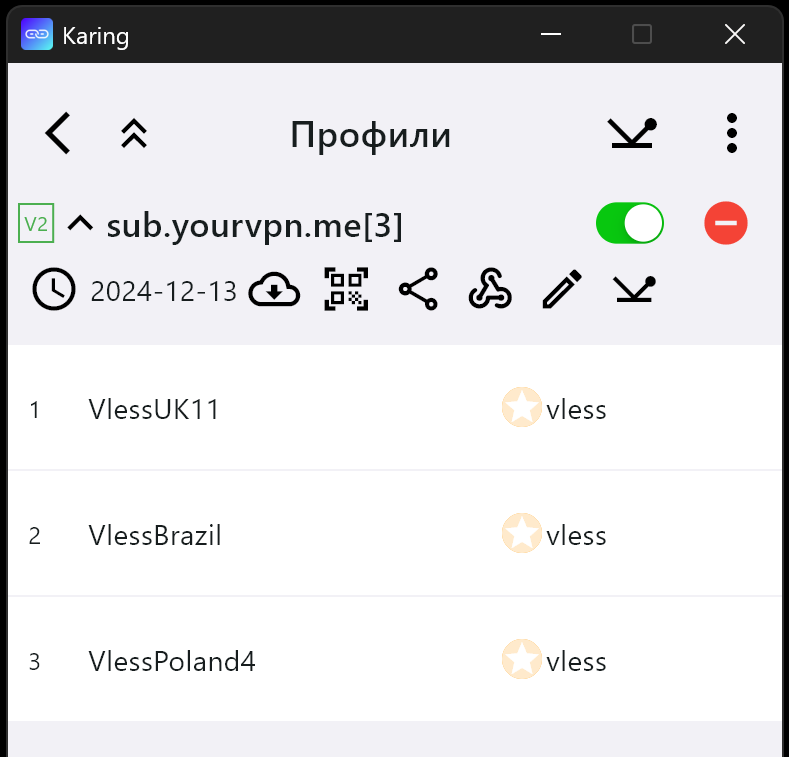
Task: Edit the sub.yourvpn.me profile with the pencil
Action: point(562,290)
